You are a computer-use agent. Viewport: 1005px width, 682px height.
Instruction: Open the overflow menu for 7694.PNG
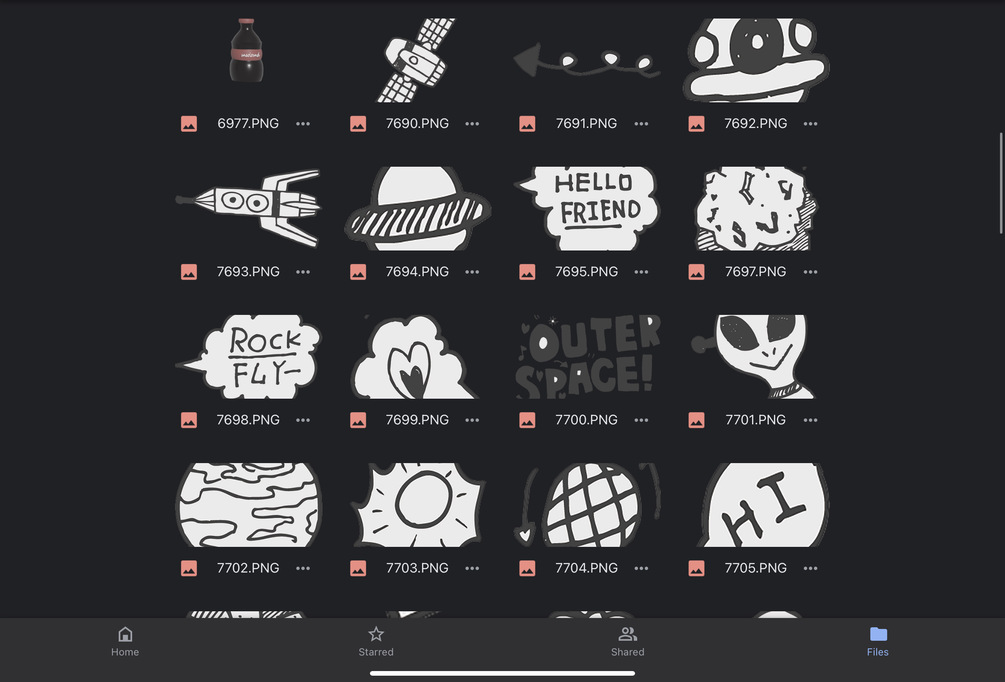472,272
